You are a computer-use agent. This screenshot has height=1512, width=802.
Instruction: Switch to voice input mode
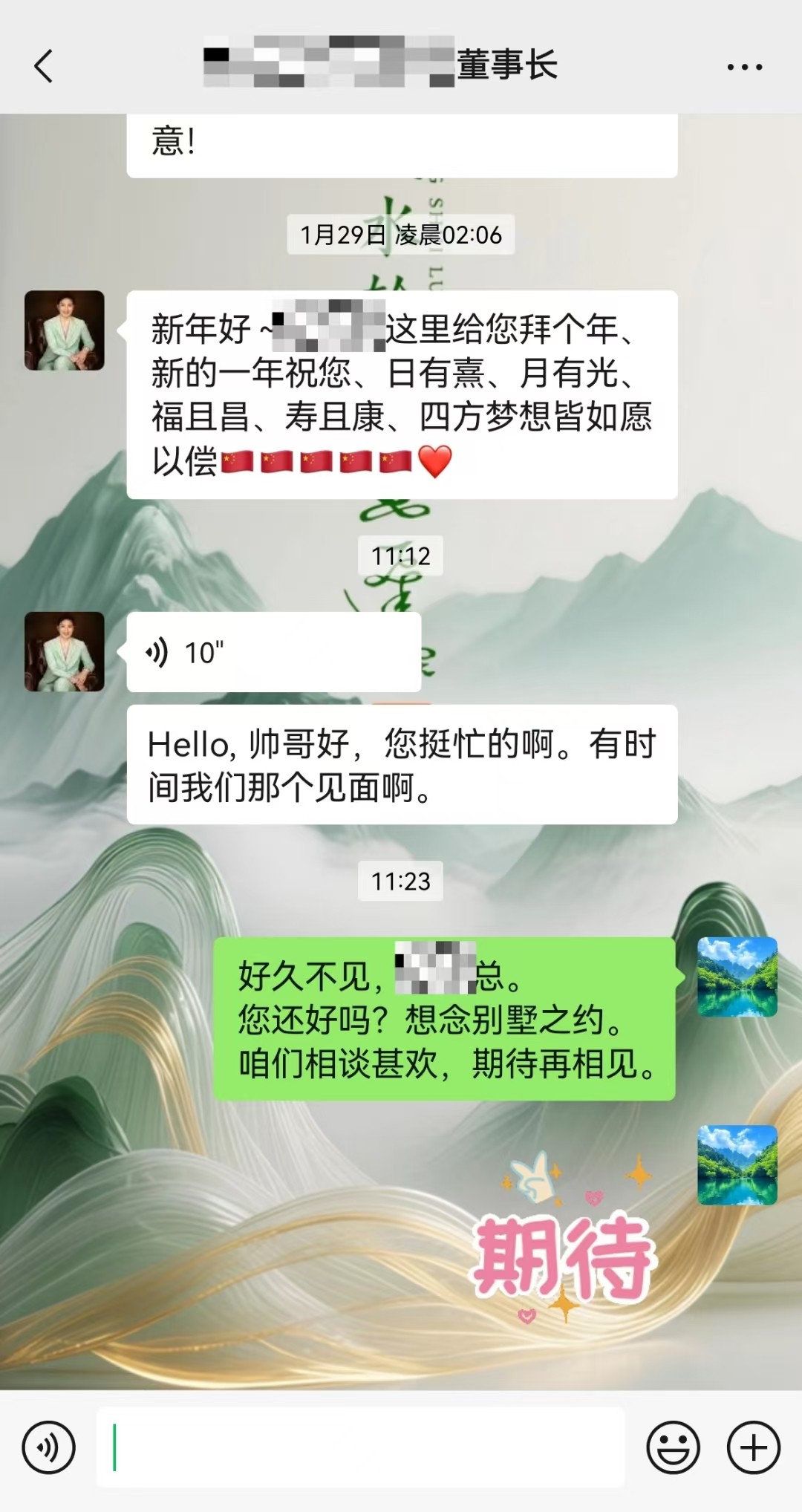click(x=49, y=1447)
